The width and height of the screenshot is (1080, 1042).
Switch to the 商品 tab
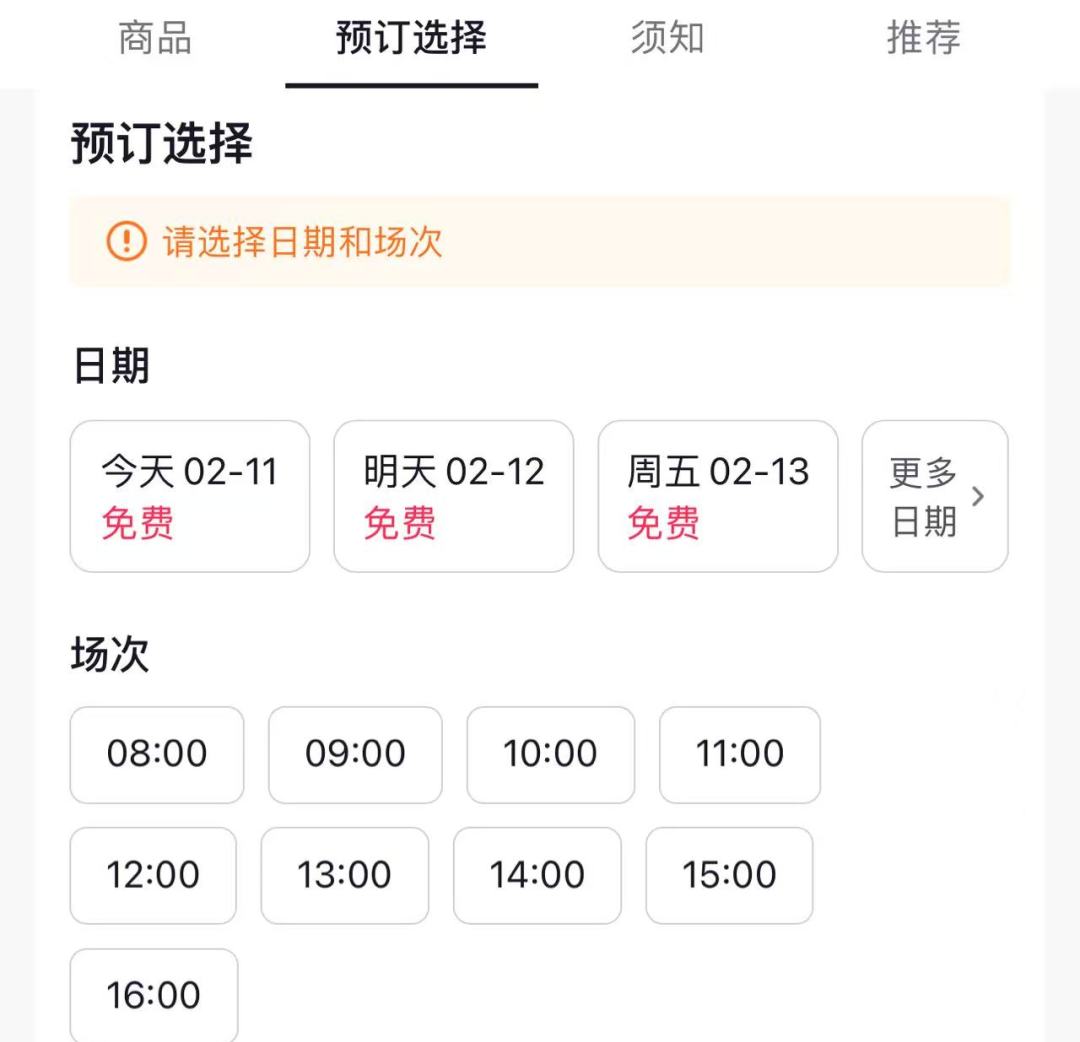(155, 39)
